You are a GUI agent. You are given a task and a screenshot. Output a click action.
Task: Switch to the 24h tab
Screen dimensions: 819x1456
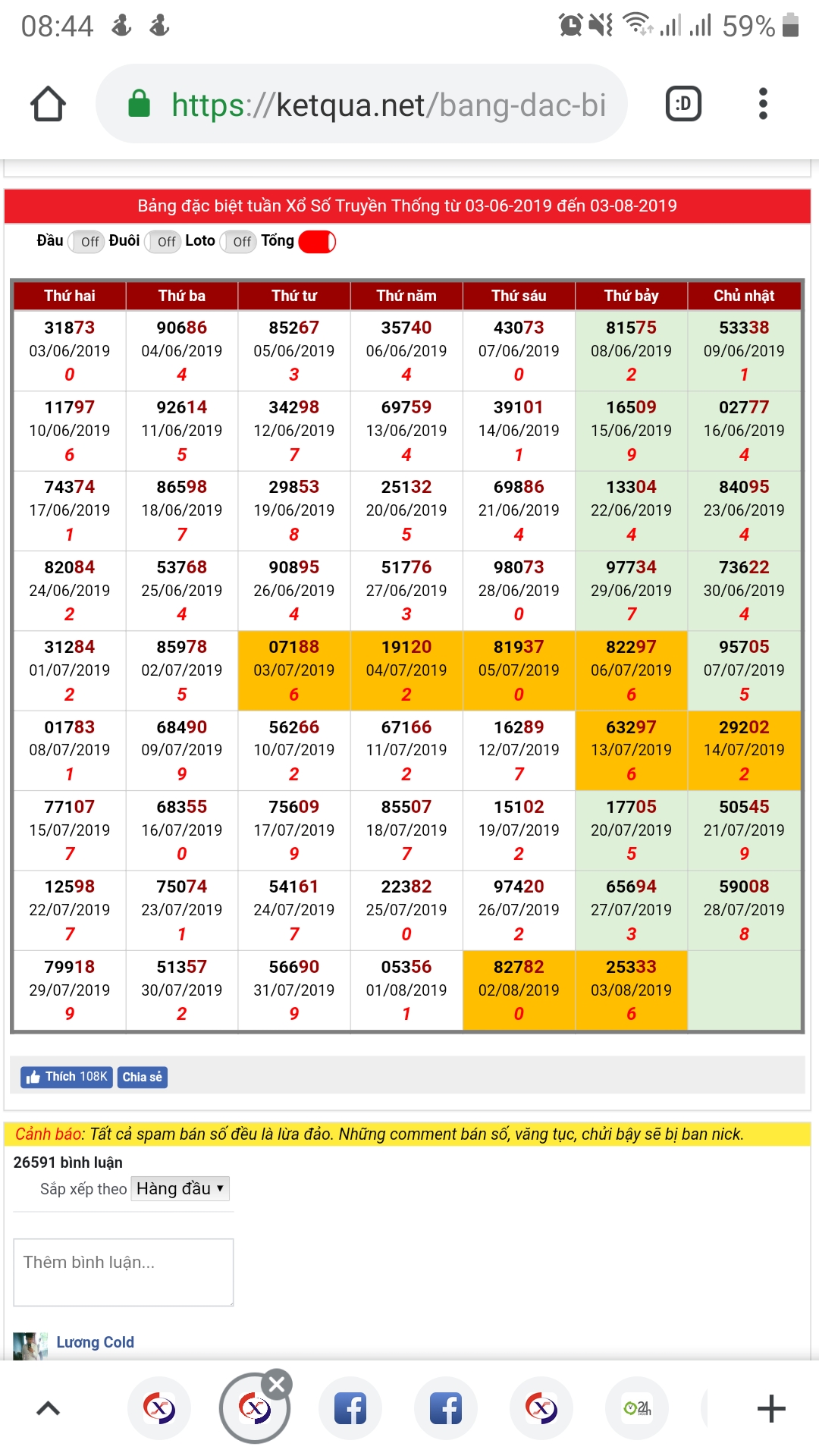pos(637,1409)
